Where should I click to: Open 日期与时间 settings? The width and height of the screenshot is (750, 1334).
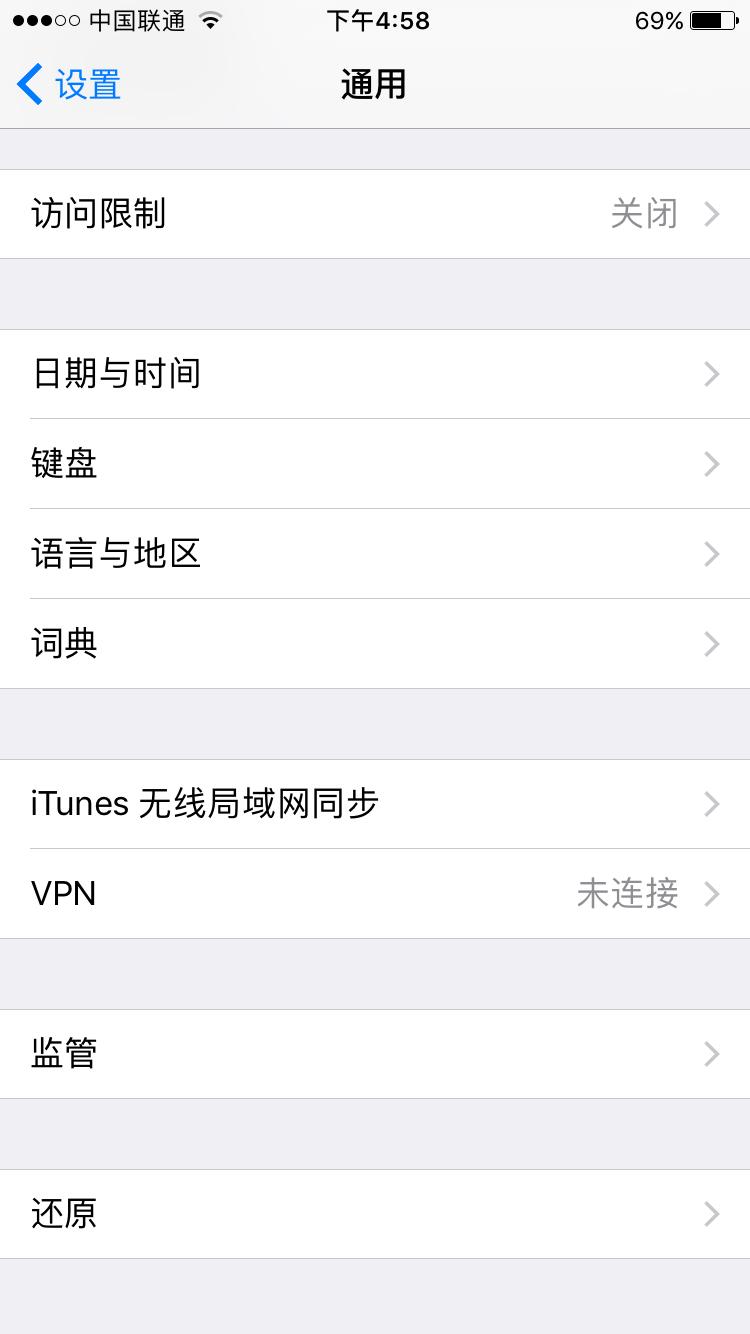(x=375, y=374)
